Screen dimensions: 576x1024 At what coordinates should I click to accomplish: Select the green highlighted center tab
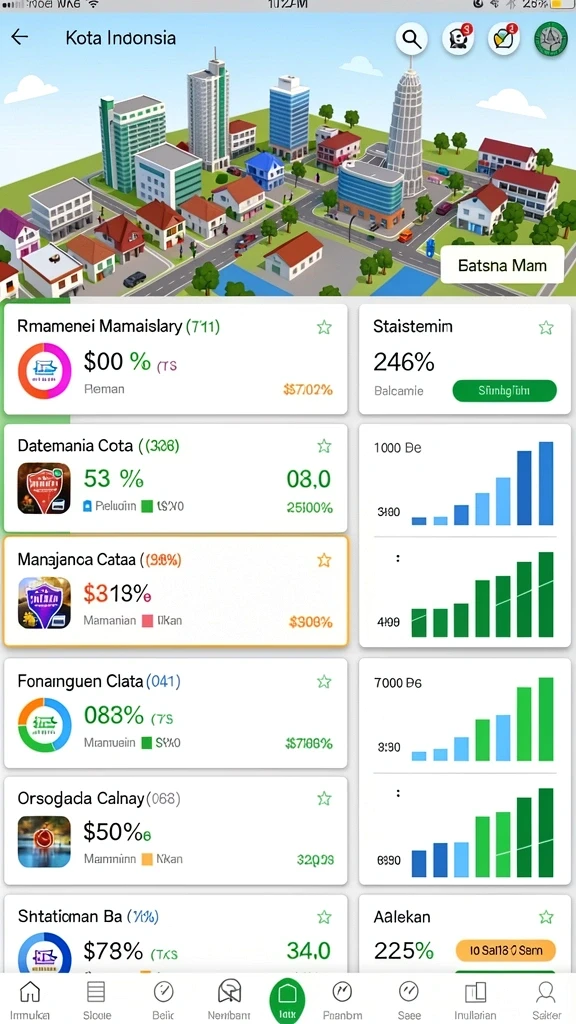[x=287, y=1000]
